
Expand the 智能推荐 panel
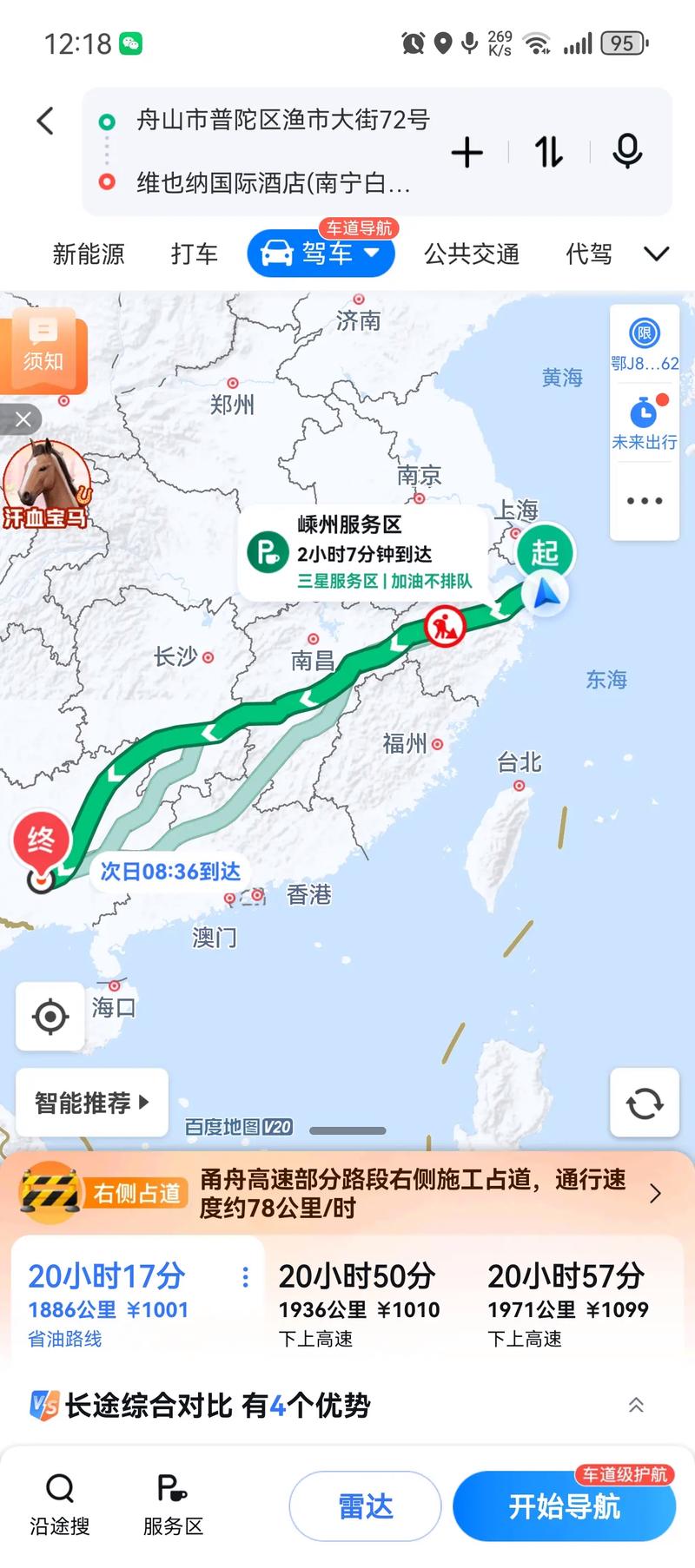[x=90, y=1102]
